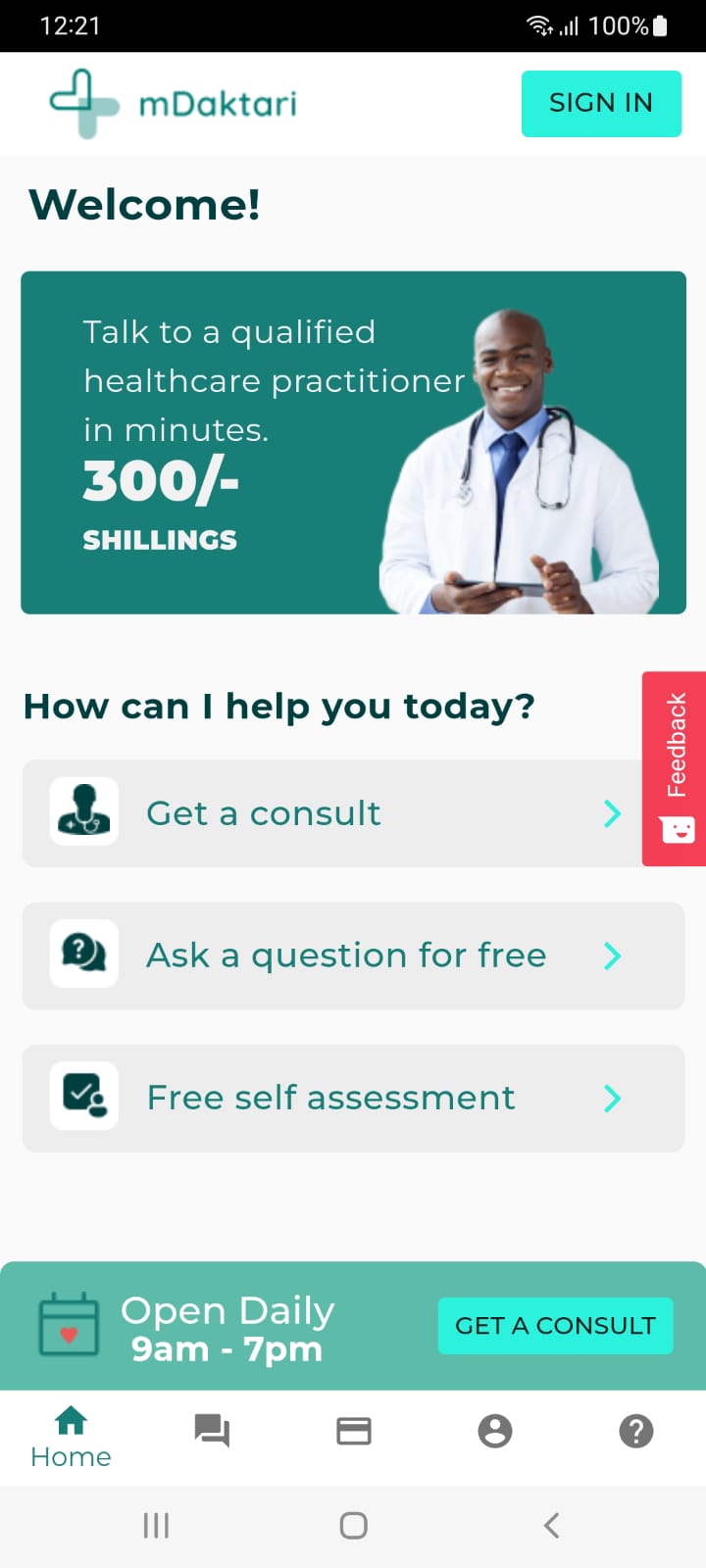Select Ask a question for free
The height and width of the screenshot is (1568, 706).
pos(353,955)
